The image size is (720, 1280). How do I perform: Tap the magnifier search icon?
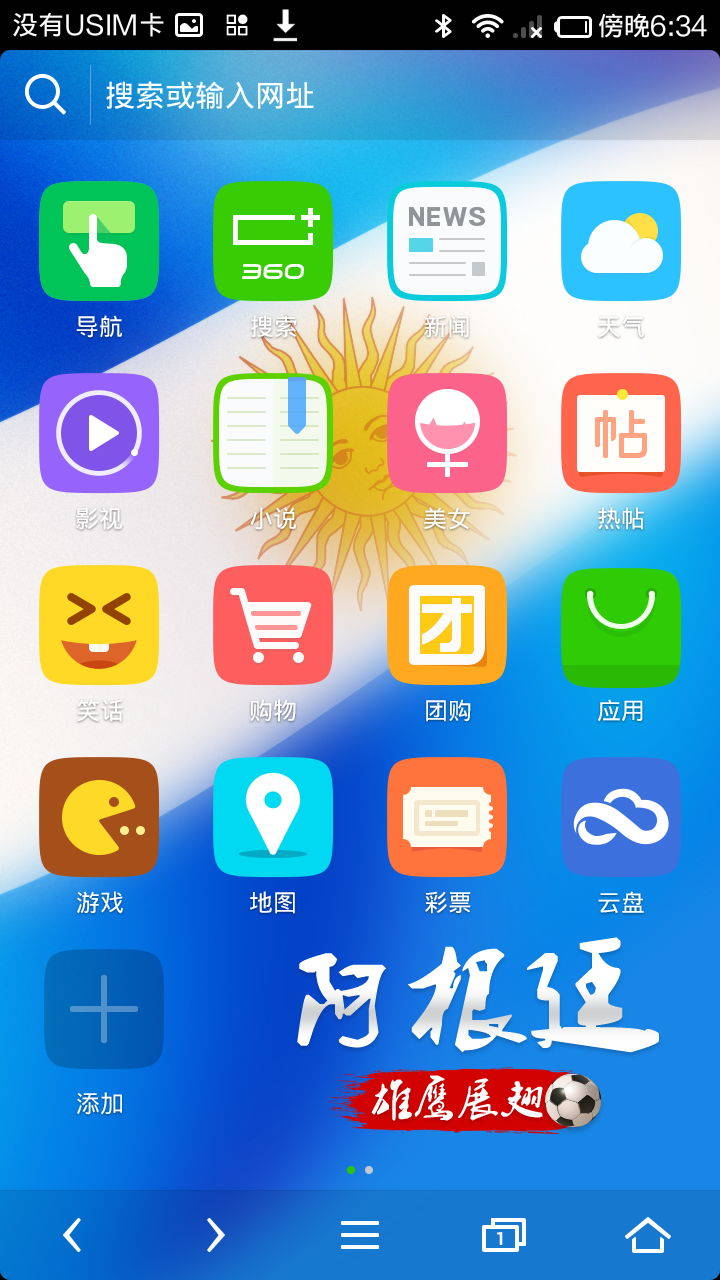(45, 96)
